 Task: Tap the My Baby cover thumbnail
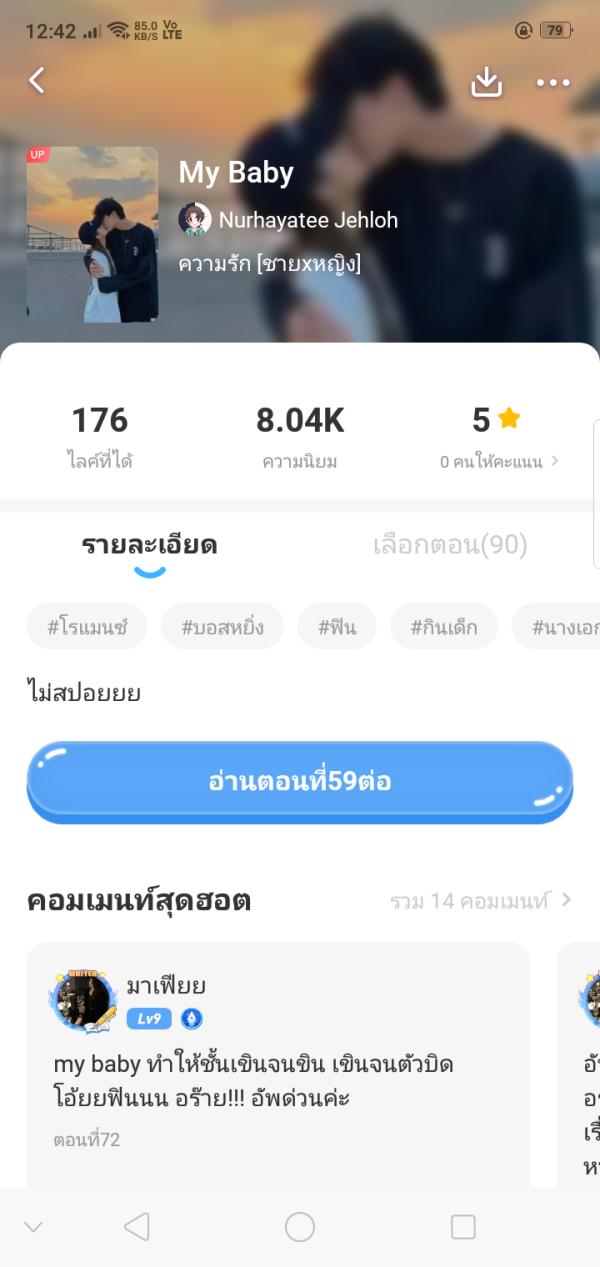92,235
